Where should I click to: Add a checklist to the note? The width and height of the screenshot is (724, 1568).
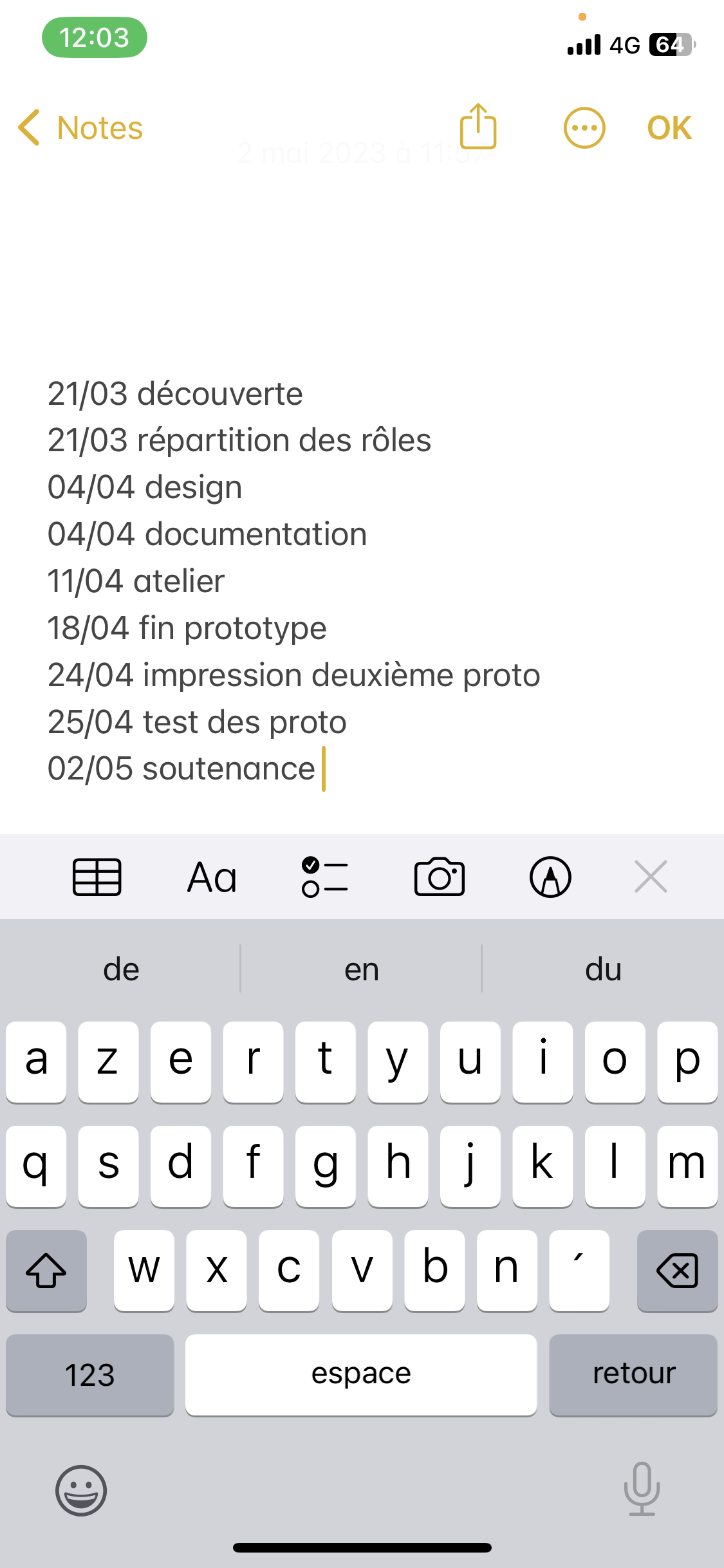click(325, 877)
